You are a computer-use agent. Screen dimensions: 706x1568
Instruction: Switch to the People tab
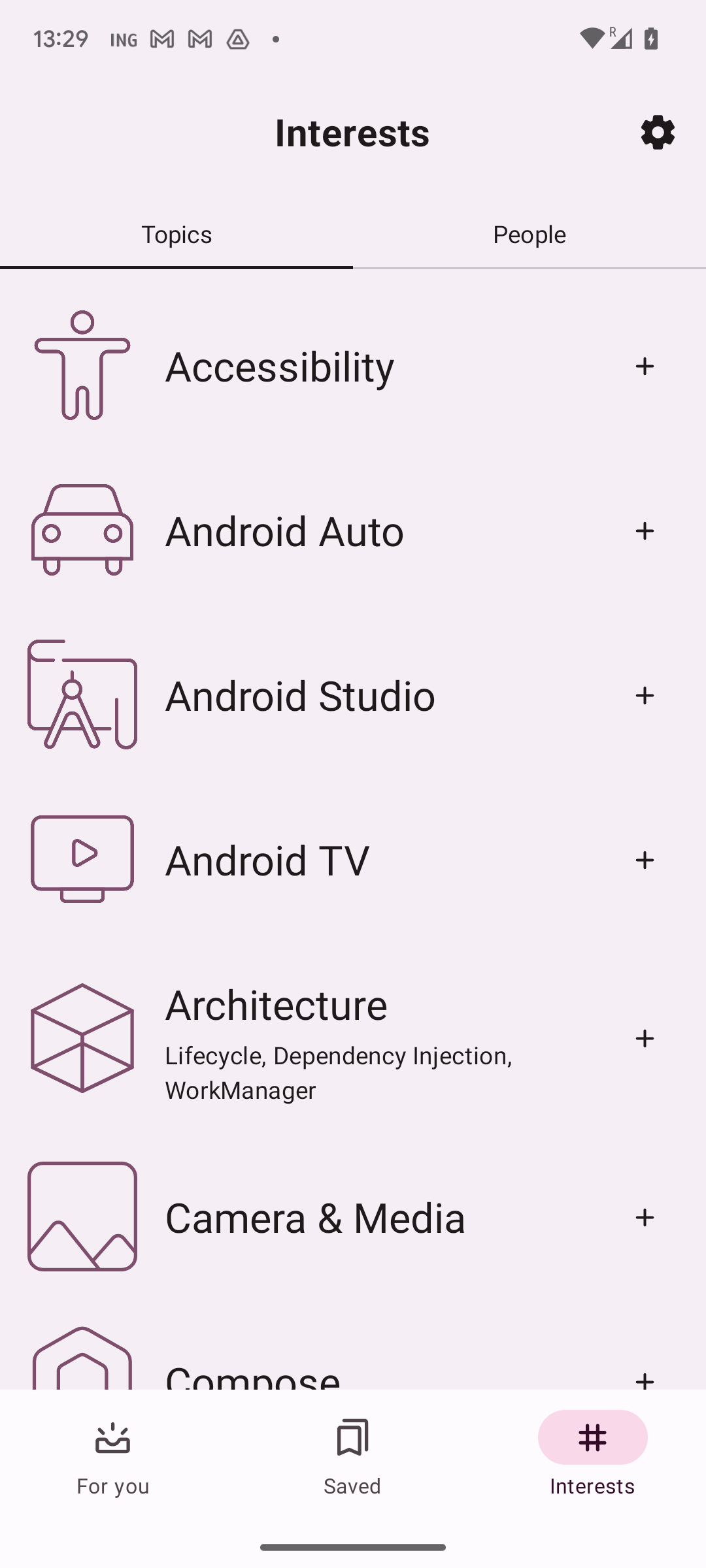pos(529,235)
